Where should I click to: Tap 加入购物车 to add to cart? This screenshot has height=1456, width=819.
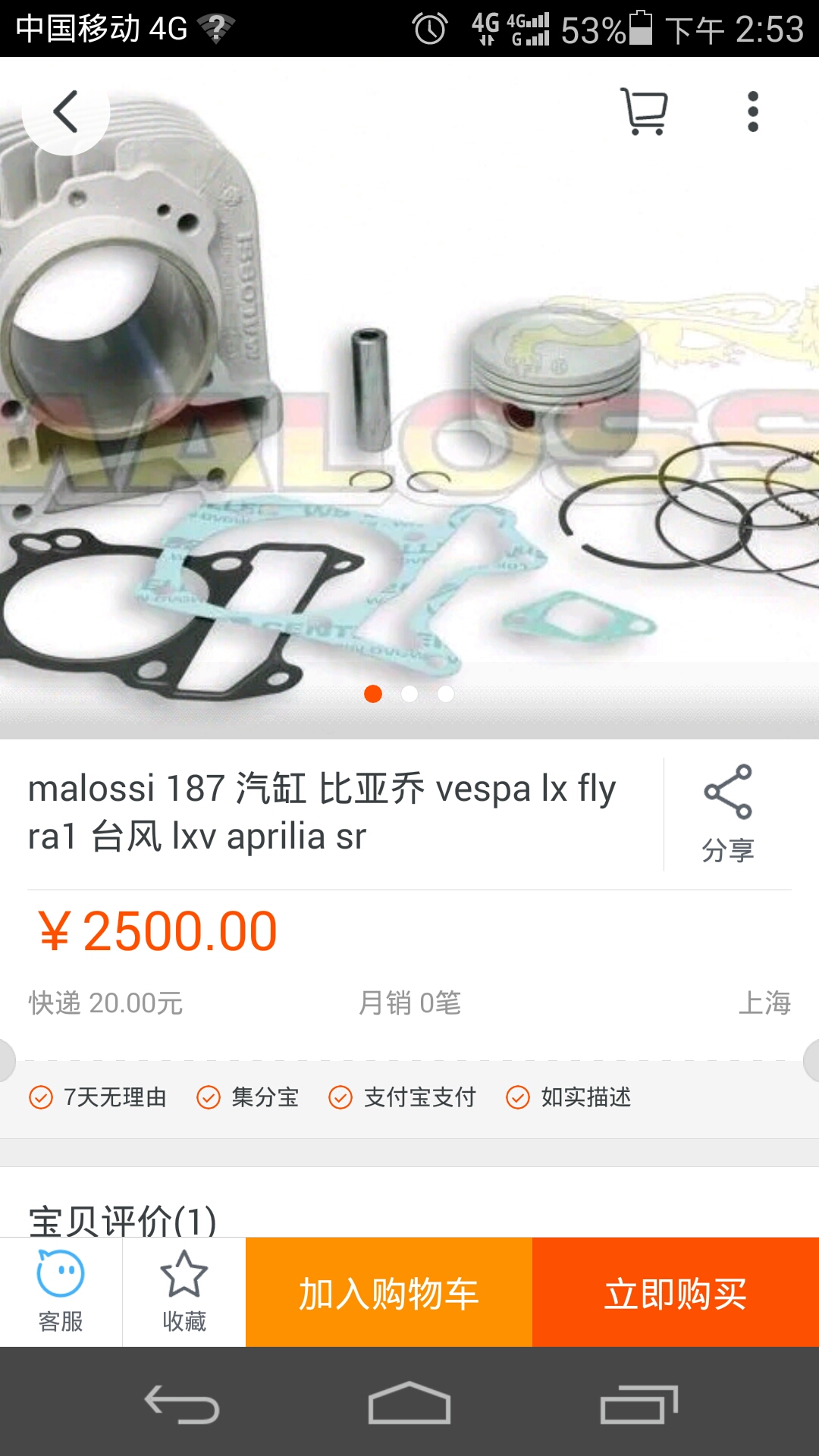click(389, 1293)
